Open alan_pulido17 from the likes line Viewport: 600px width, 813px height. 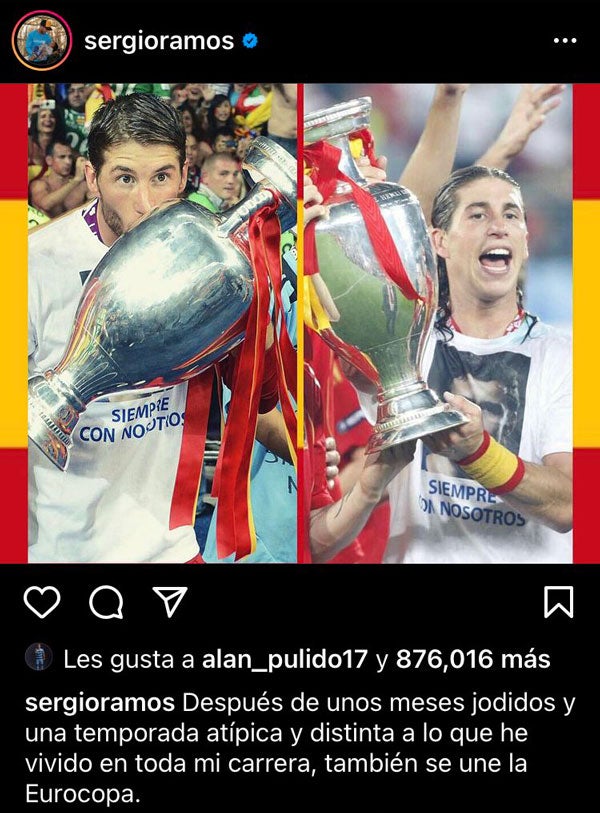coord(285,660)
